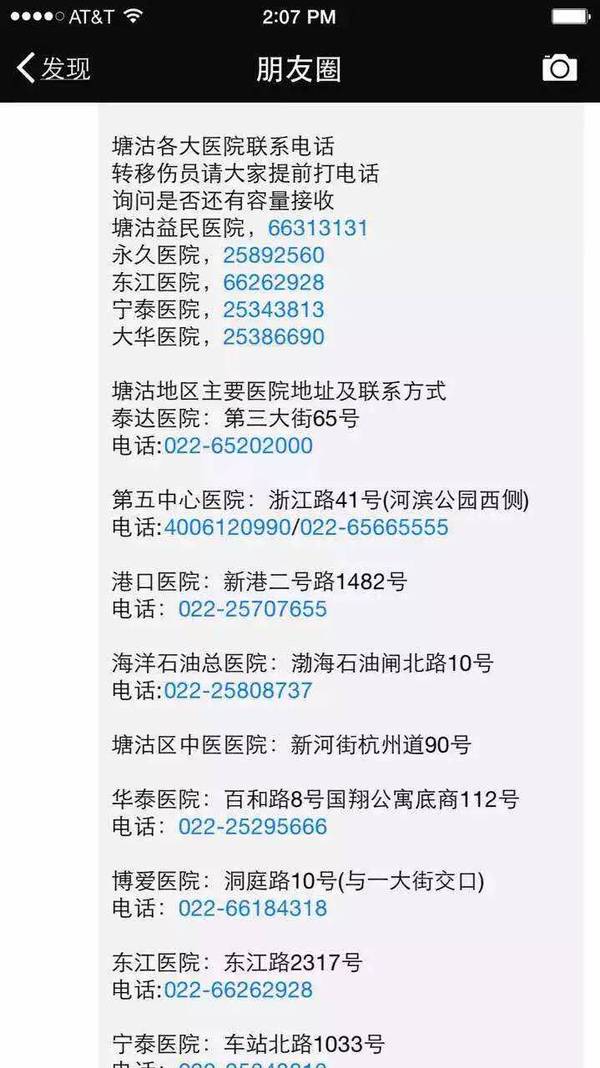Open the camera to post a moment
This screenshot has height=1068, width=600.
point(559,68)
